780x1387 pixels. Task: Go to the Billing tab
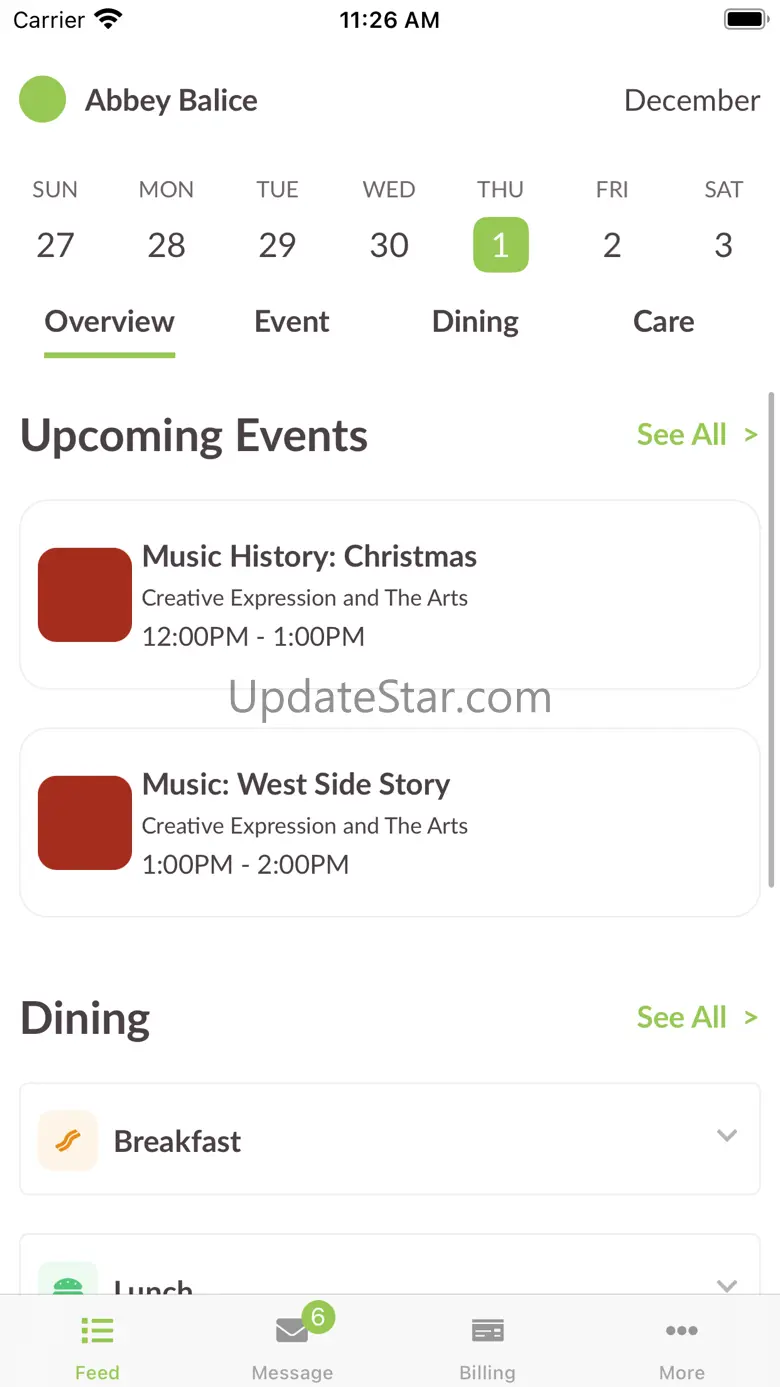click(487, 1345)
